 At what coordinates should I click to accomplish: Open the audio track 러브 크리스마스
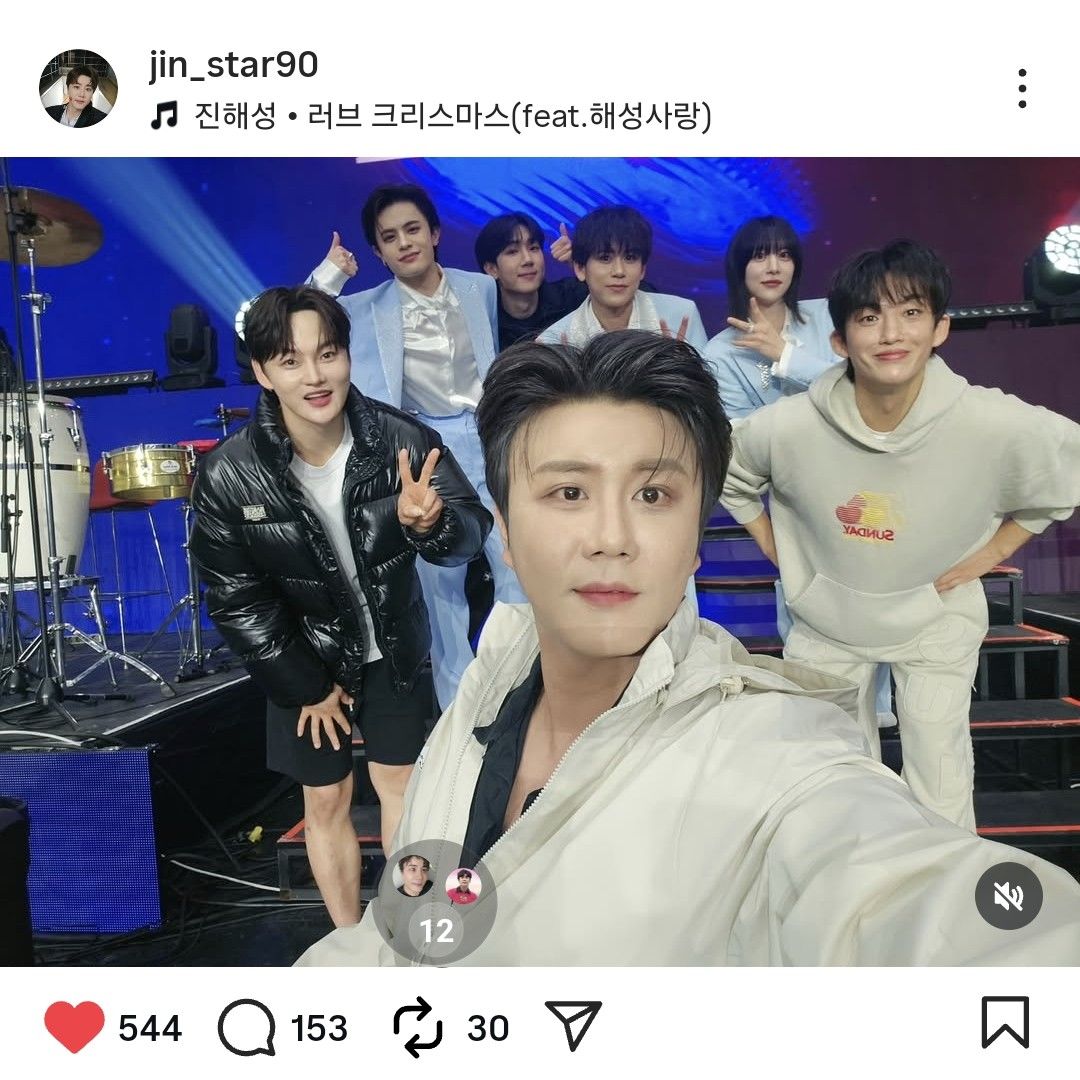coord(430,117)
